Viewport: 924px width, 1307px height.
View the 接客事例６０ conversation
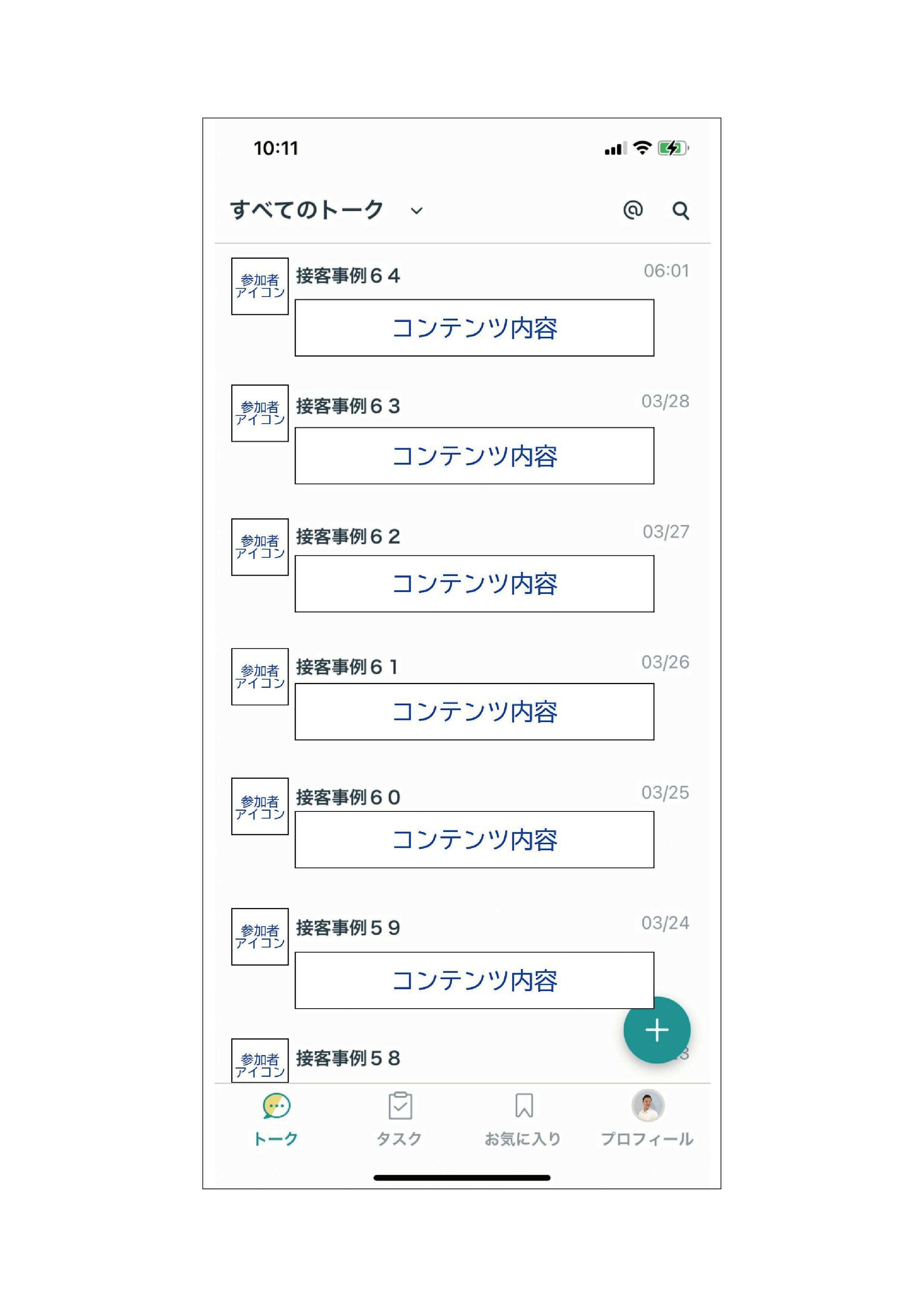pyautogui.click(x=347, y=798)
